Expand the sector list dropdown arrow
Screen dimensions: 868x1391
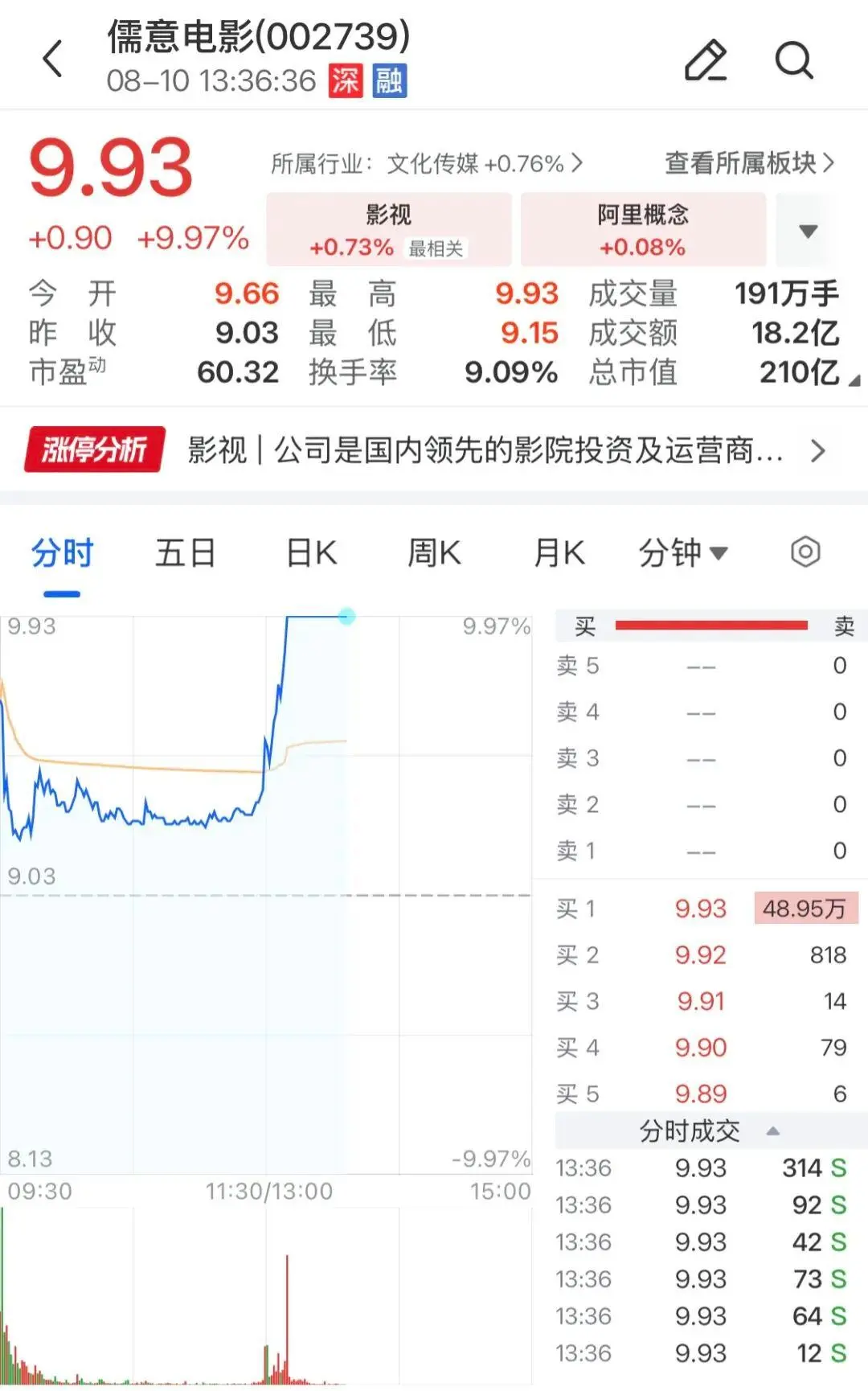(809, 231)
